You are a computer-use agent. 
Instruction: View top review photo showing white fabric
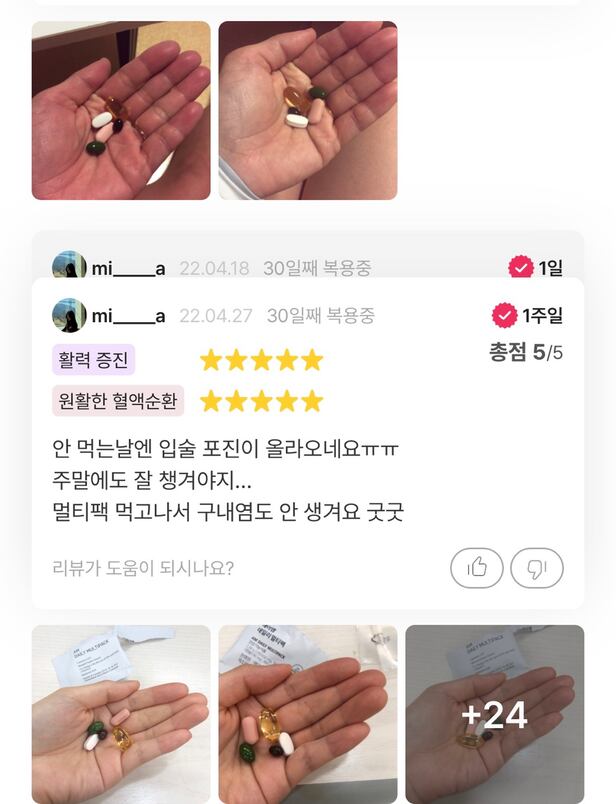(x=308, y=110)
